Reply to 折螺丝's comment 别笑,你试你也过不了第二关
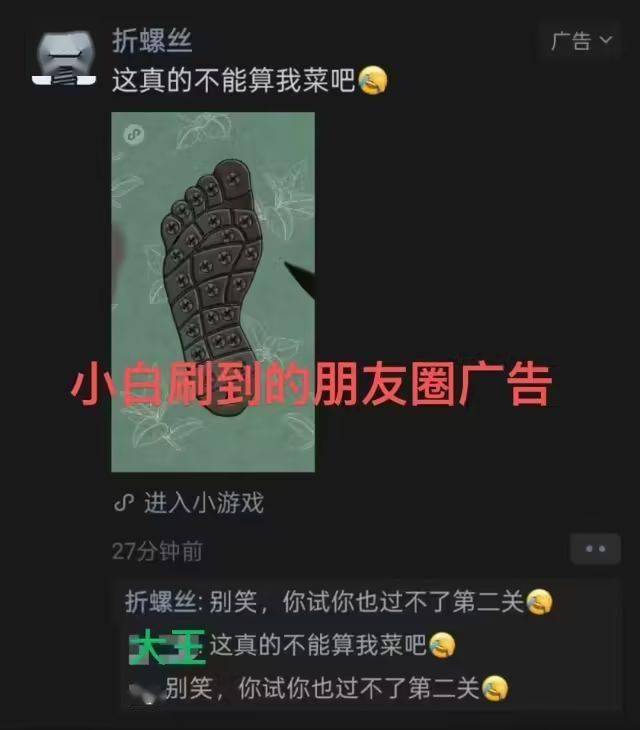Image resolution: width=640 pixels, height=730 pixels. point(340,601)
